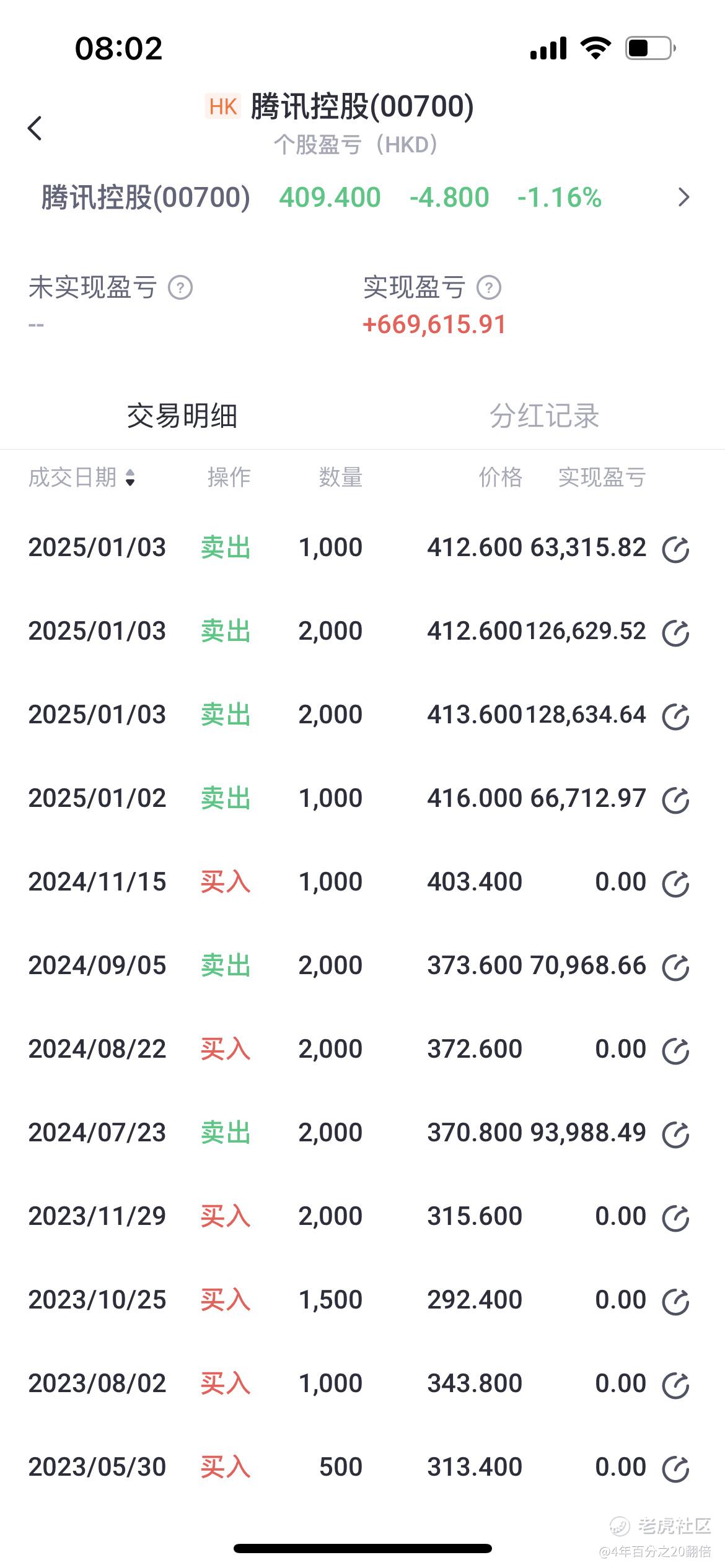Open details icon for the 63,315.82 sale
Viewport: 725px width, 1568px height.
tap(675, 549)
